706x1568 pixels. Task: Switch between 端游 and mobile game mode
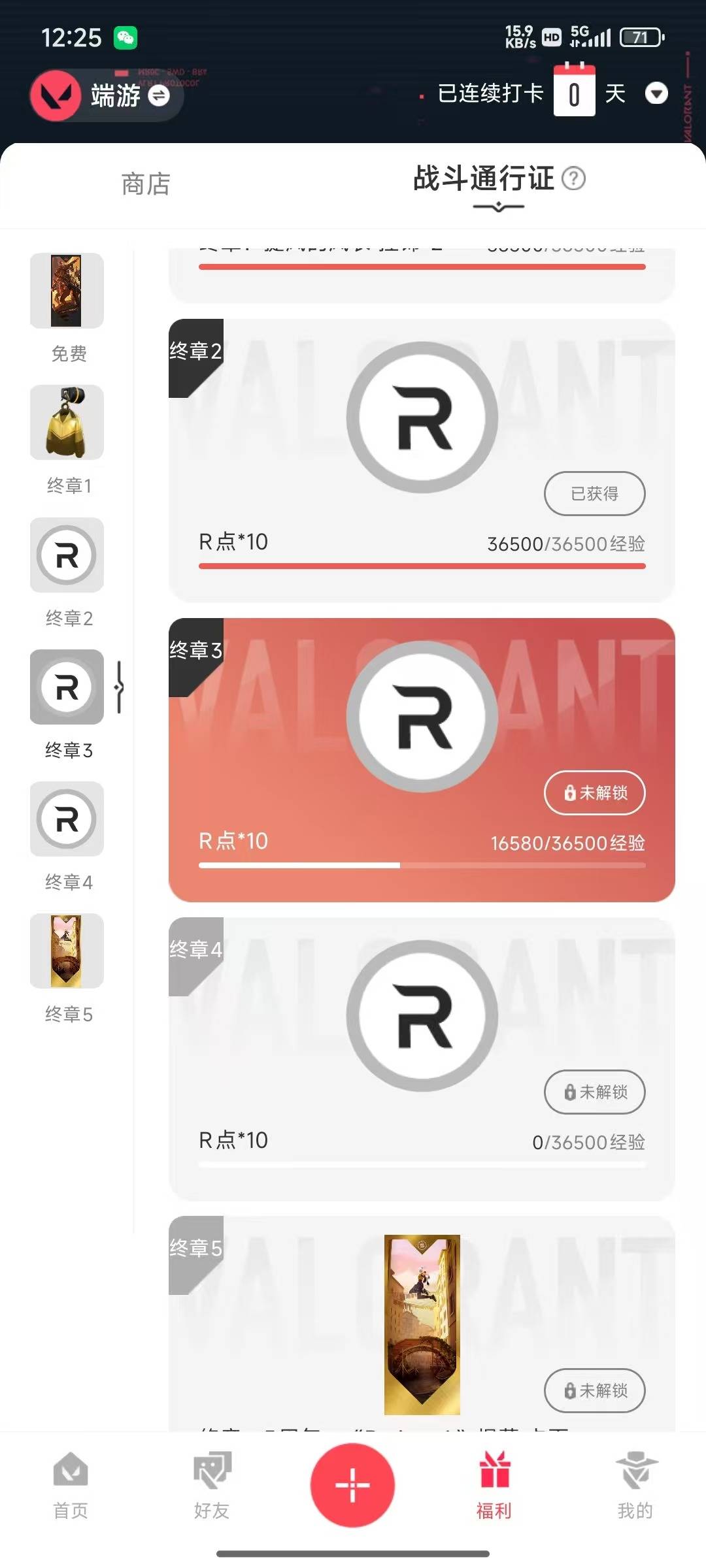coord(159,96)
